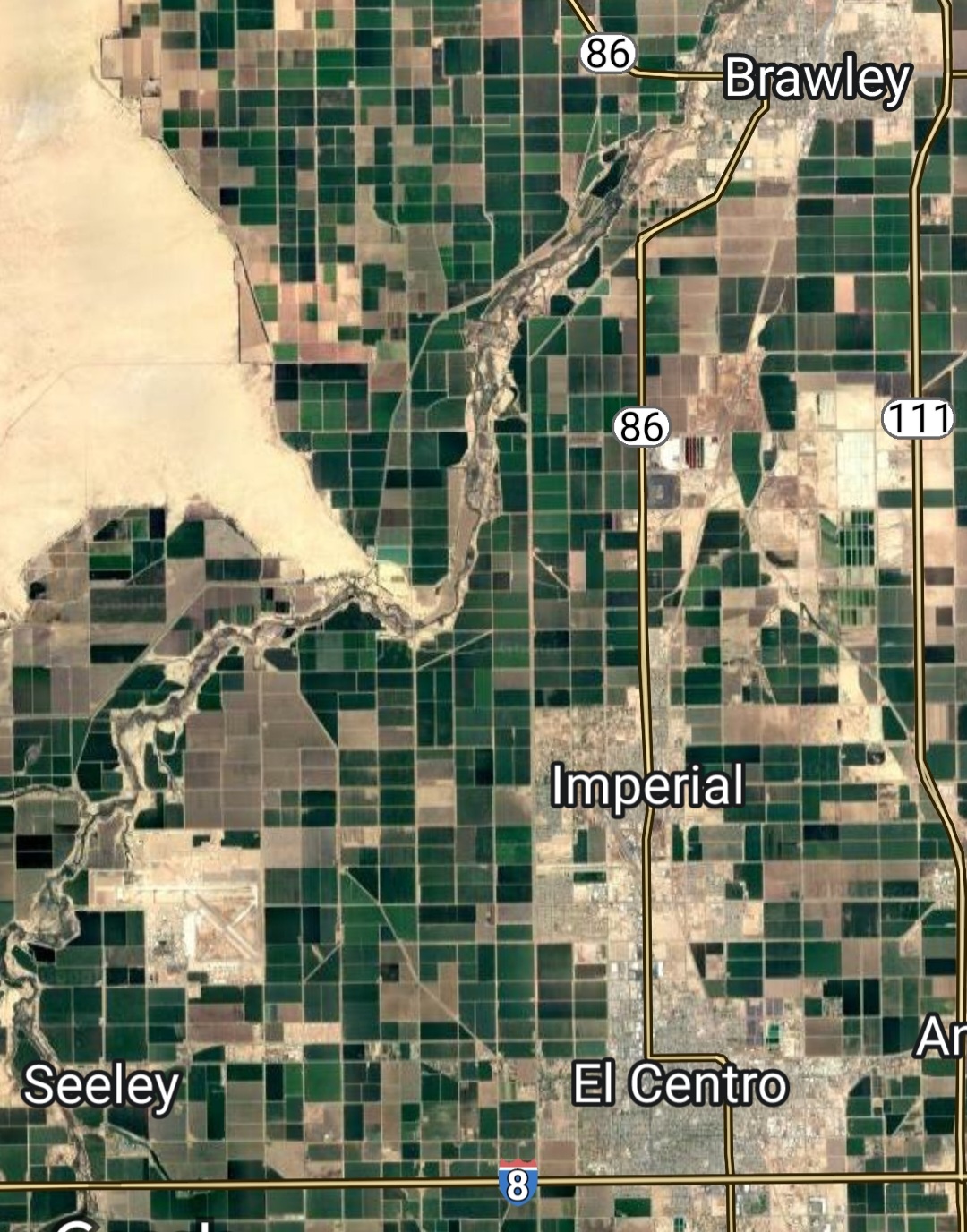Select the Seeley town label
This screenshot has height=1232, width=967.
coord(100,1085)
